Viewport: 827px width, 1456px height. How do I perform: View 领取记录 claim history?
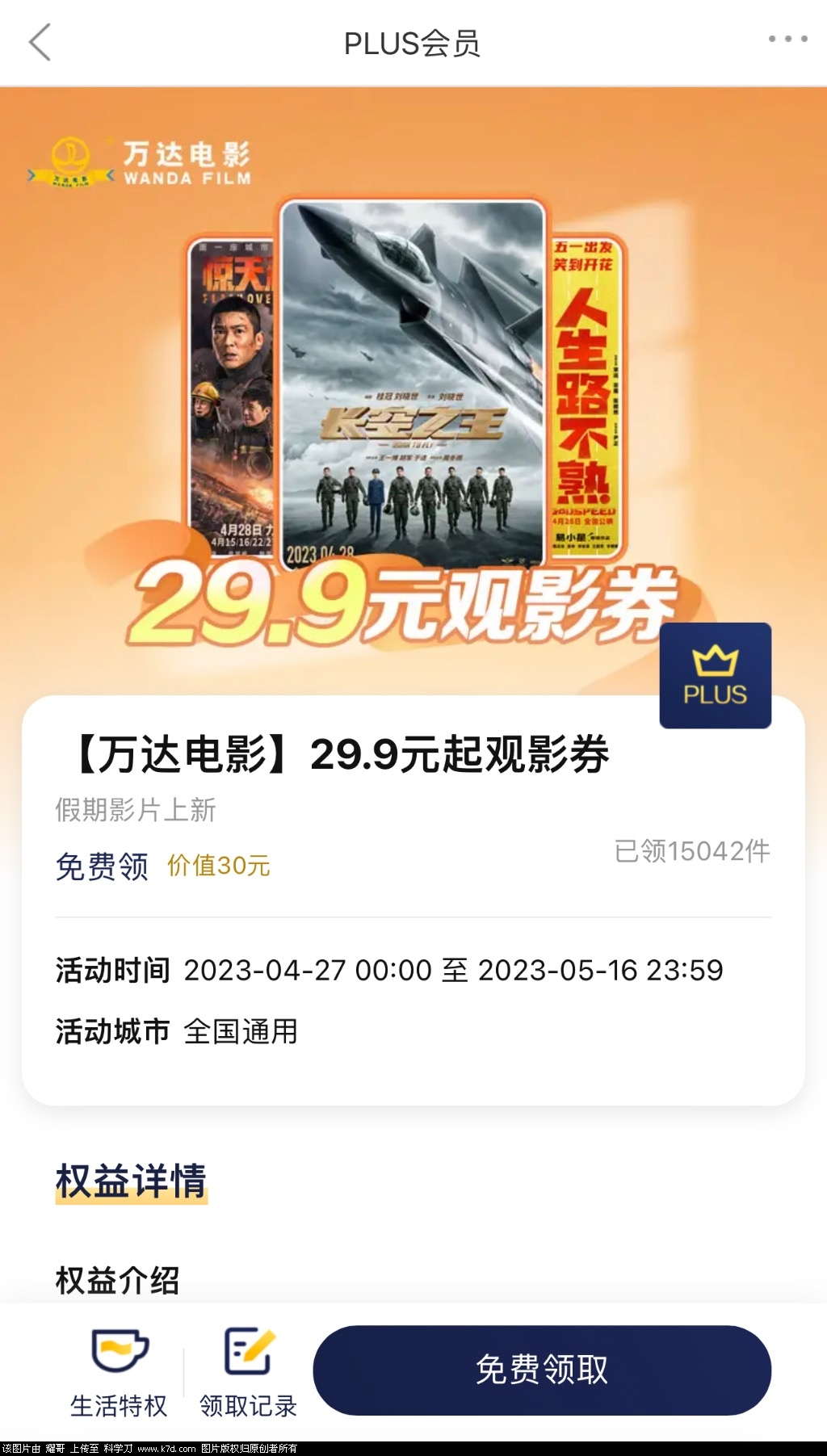(x=249, y=1371)
